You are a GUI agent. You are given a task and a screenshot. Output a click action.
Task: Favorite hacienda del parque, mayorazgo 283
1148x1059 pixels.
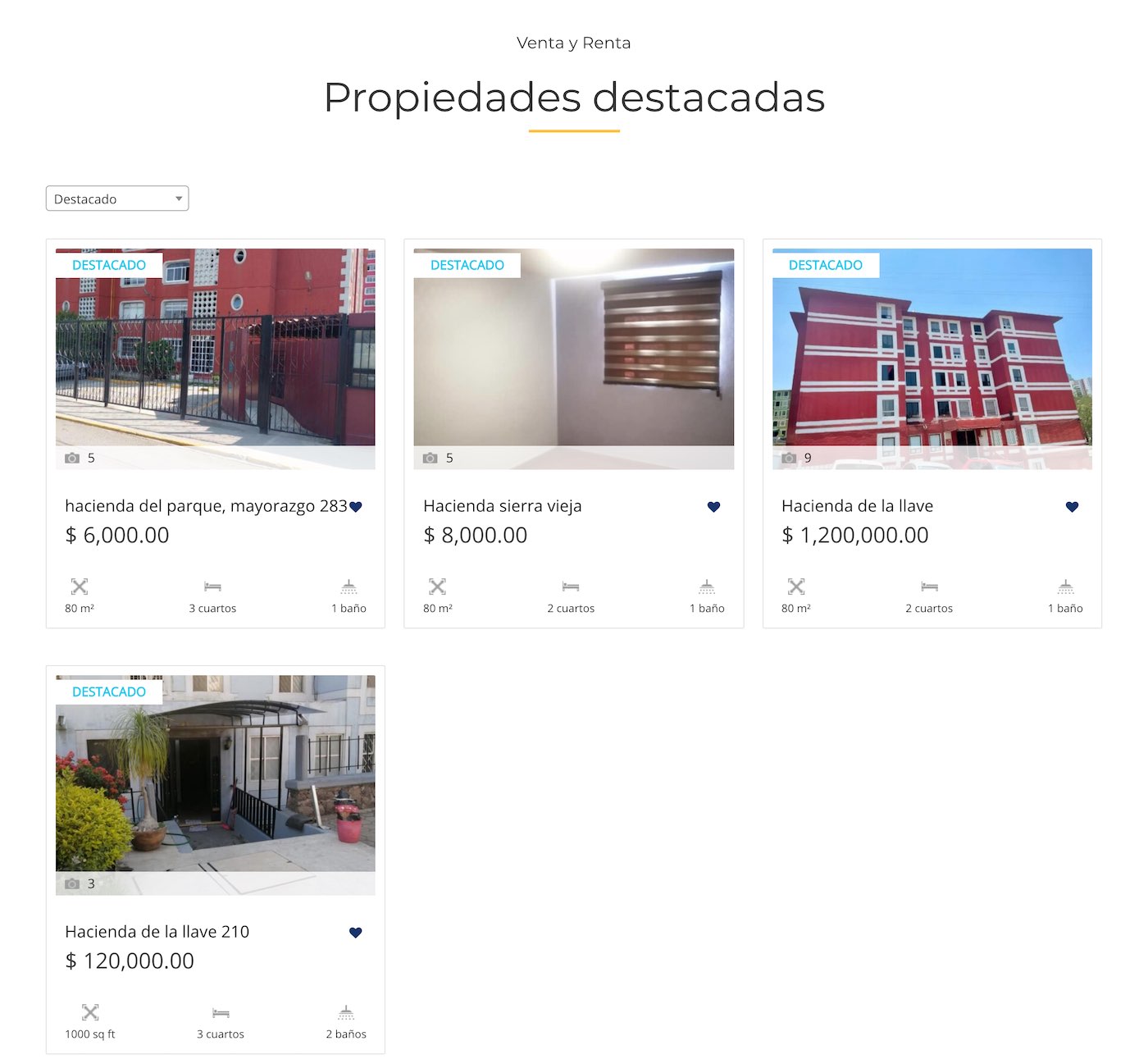[x=356, y=507]
